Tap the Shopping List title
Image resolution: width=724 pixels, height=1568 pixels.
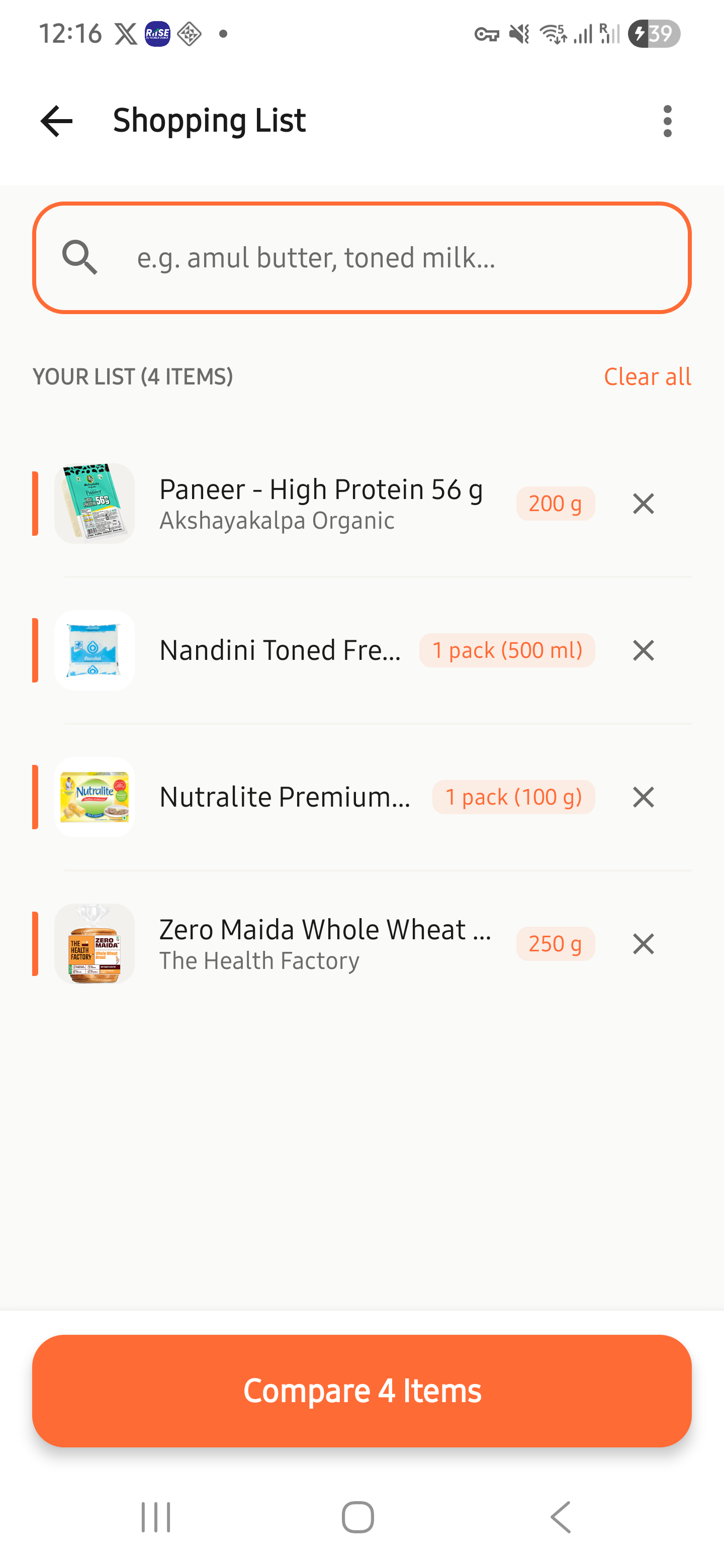[209, 121]
